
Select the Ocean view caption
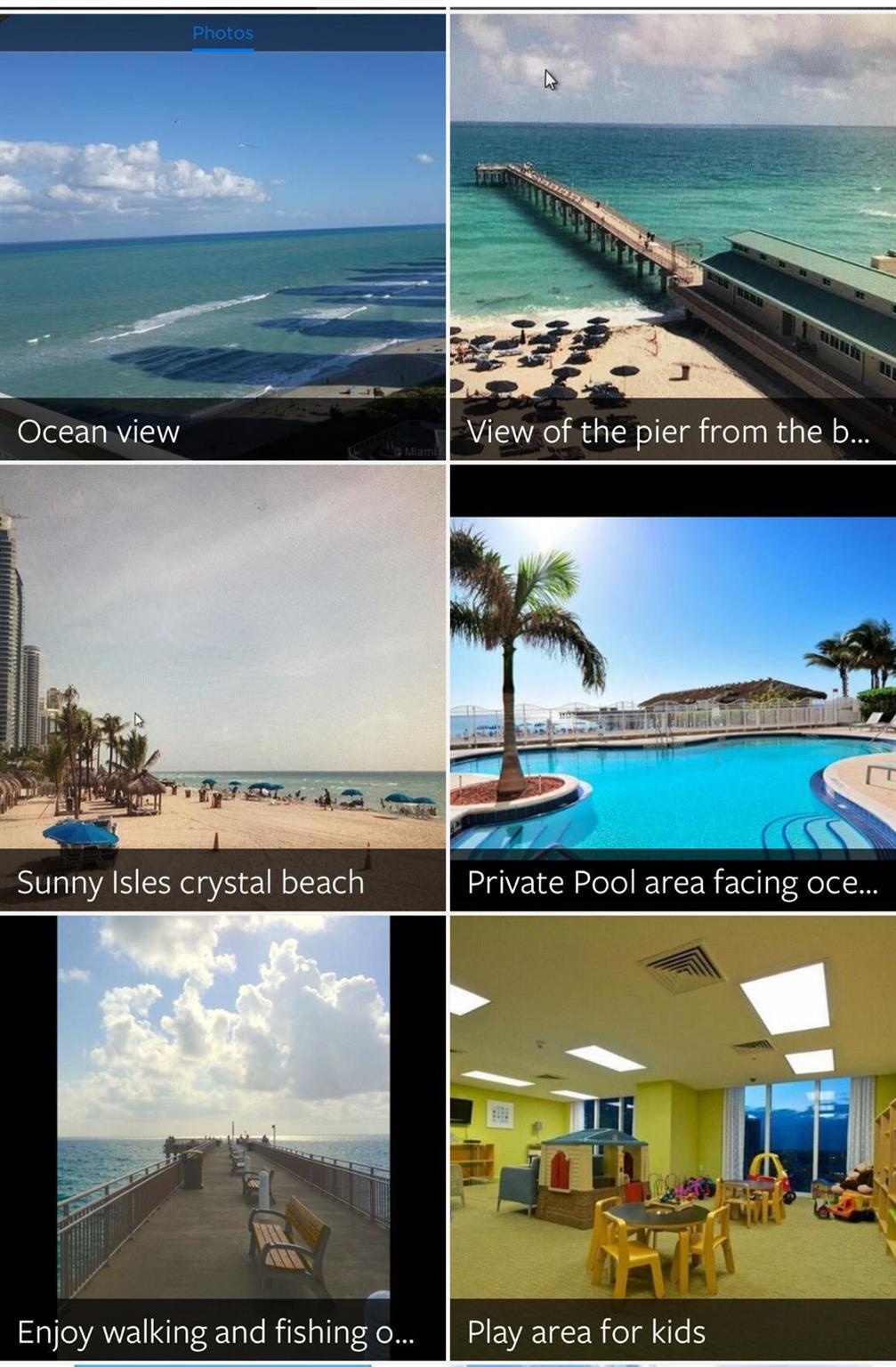100,432
